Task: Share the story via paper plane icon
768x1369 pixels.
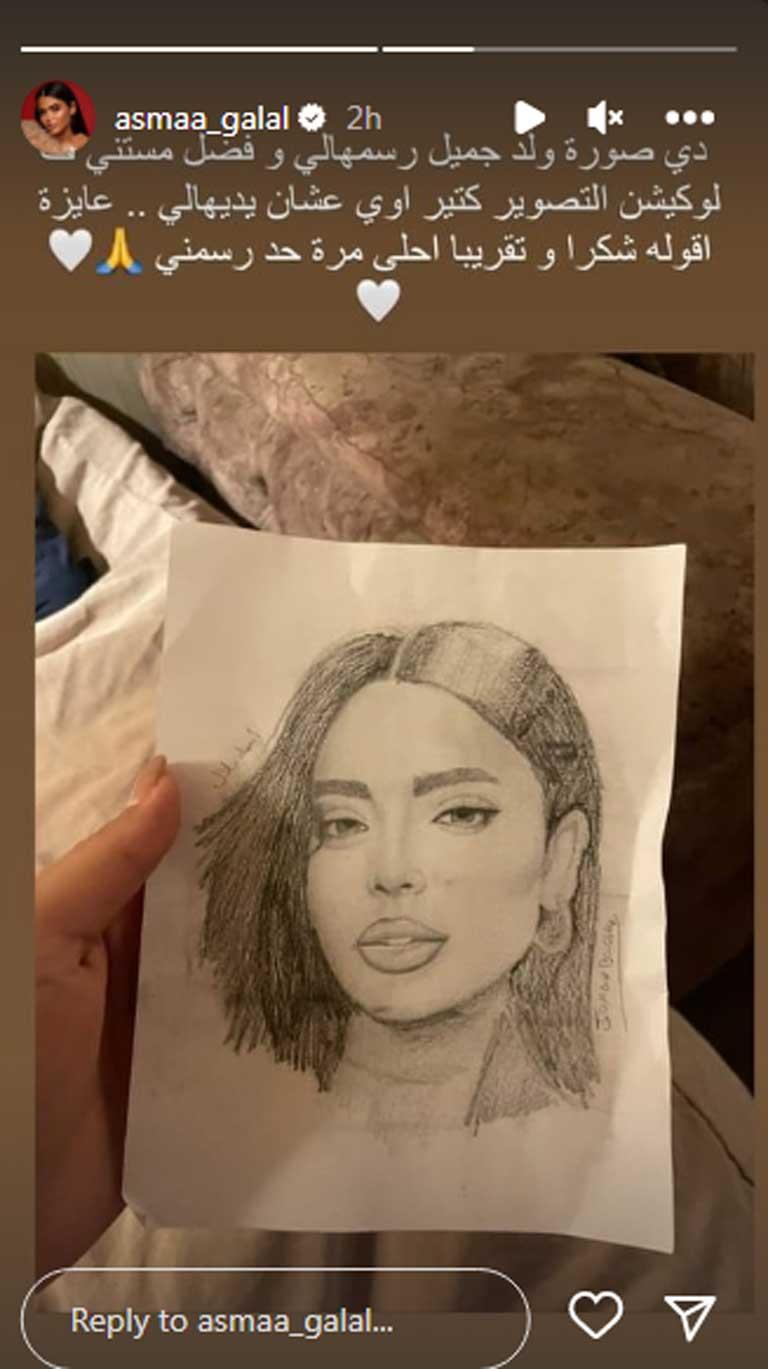Action: pyautogui.click(x=690, y=1316)
